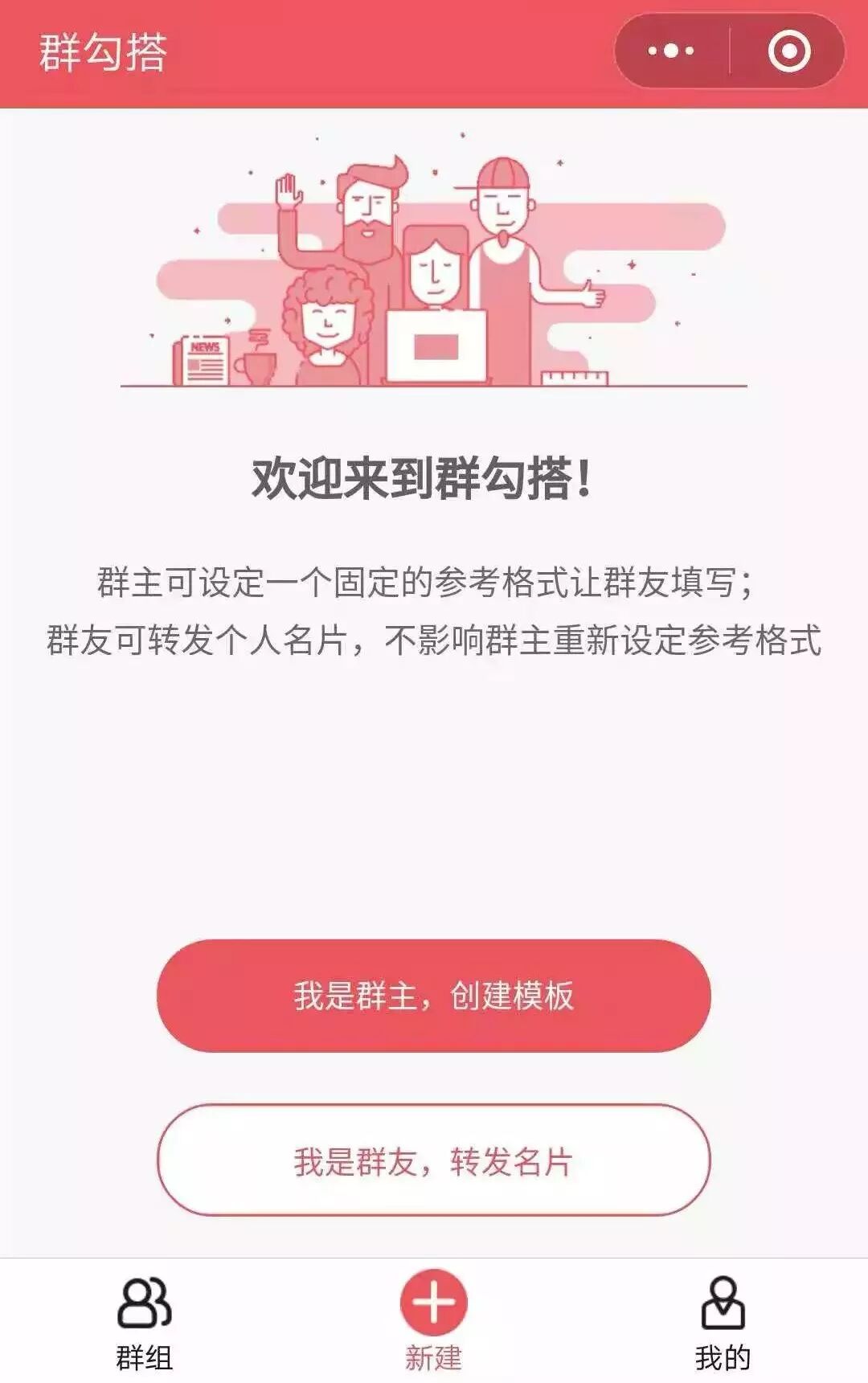
Task: Select 我是群友，转发名片 button
Action: pyautogui.click(x=433, y=1160)
